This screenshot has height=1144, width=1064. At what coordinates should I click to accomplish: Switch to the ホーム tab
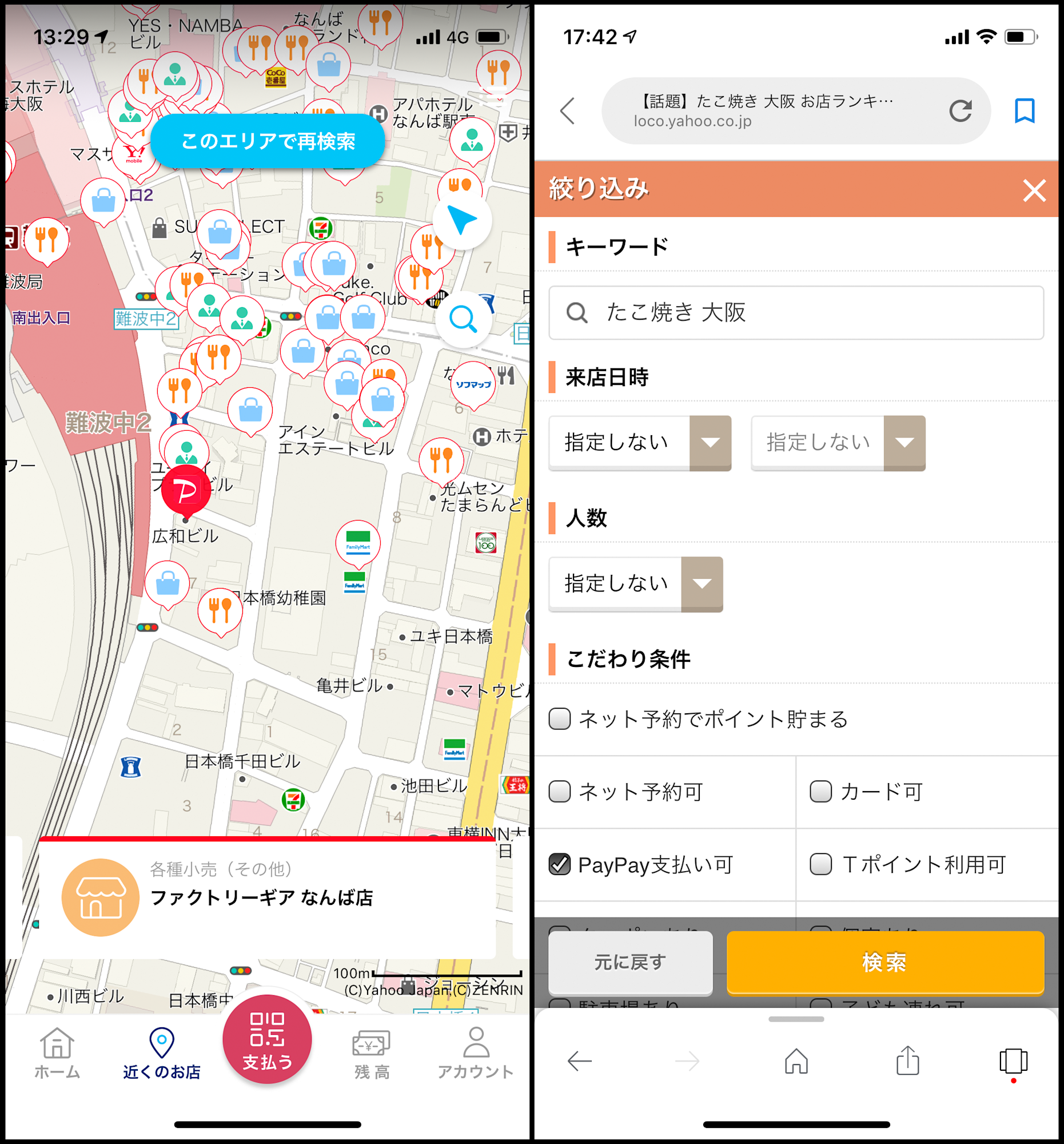click(x=57, y=1053)
